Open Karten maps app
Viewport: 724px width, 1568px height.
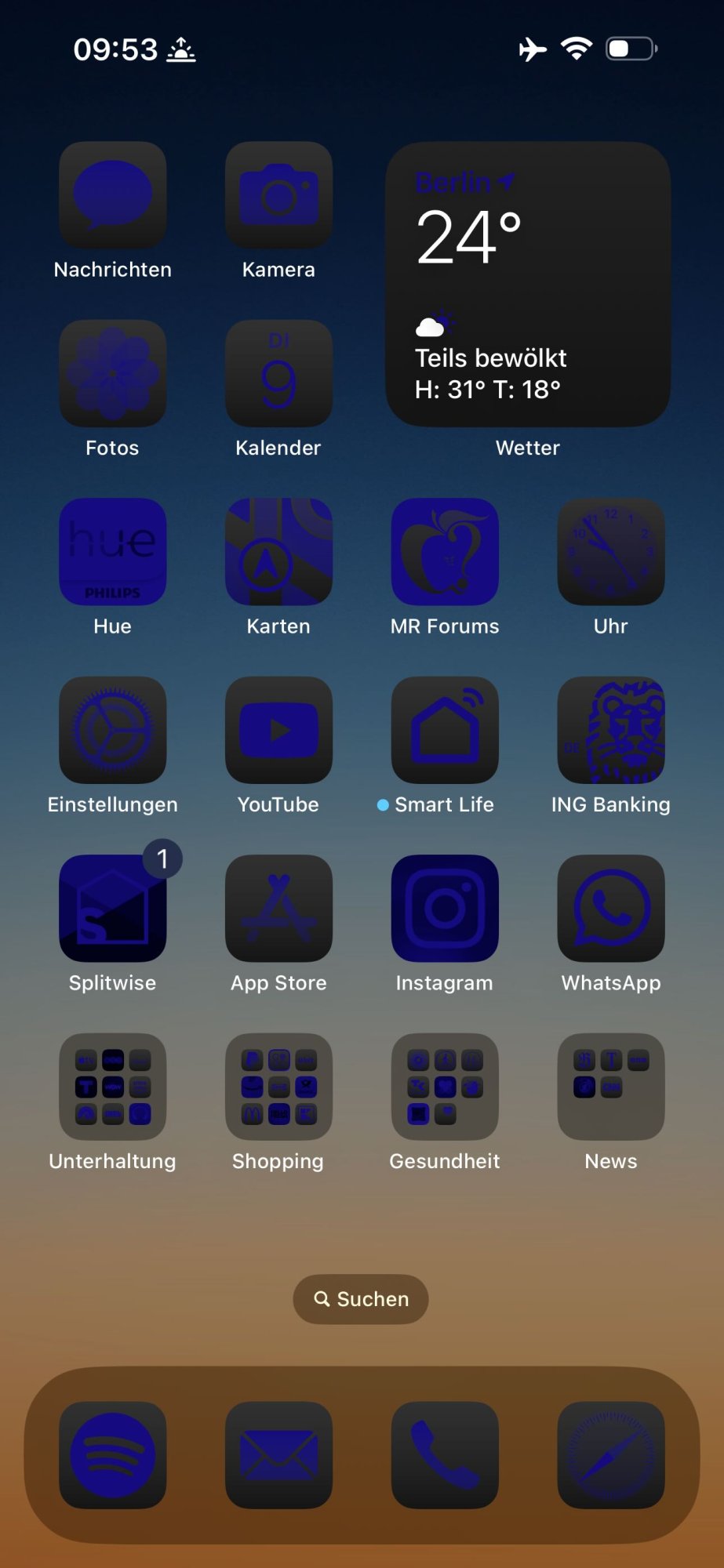point(278,551)
